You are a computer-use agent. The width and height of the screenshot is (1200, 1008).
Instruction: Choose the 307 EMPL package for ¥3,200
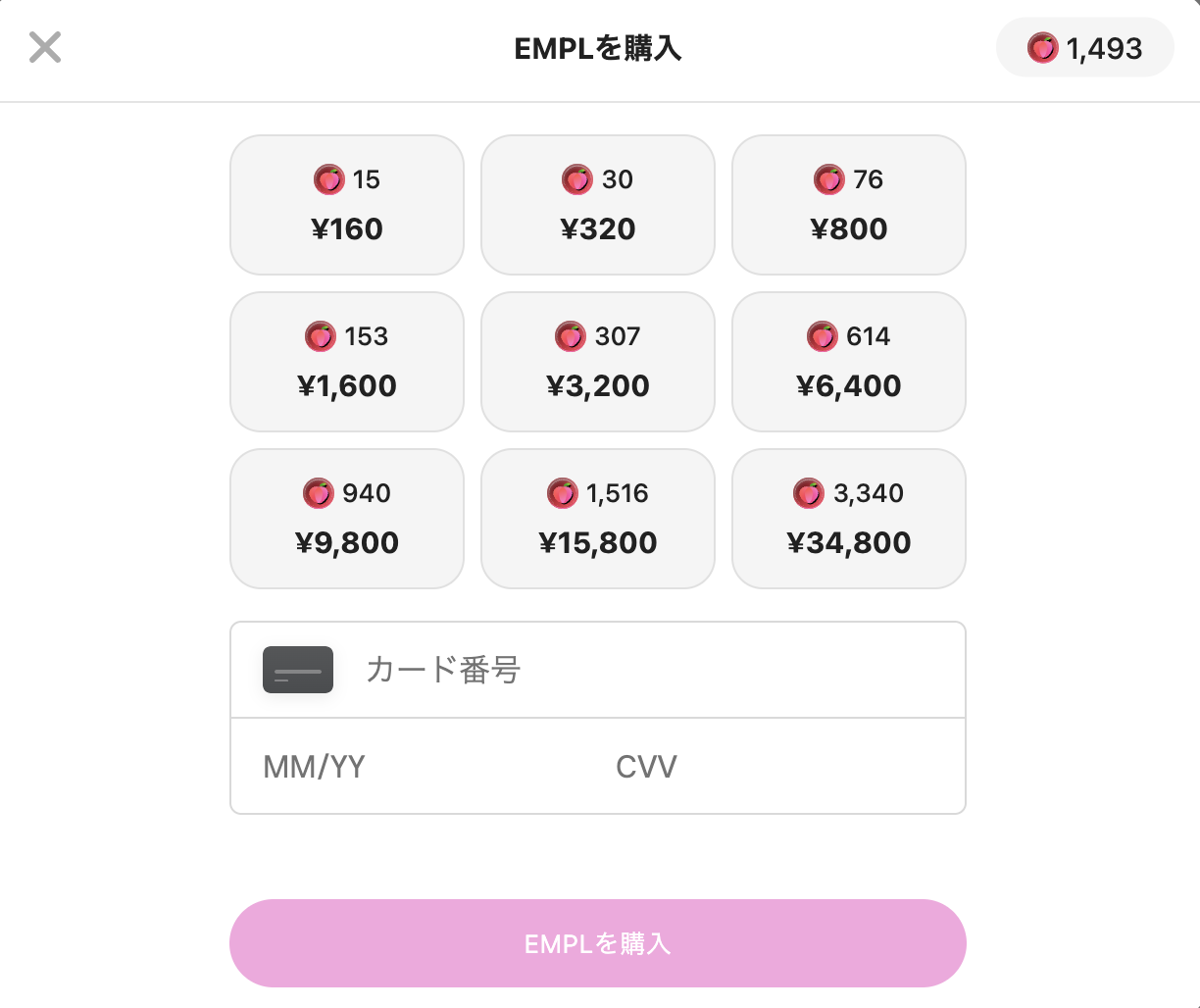coord(598,362)
